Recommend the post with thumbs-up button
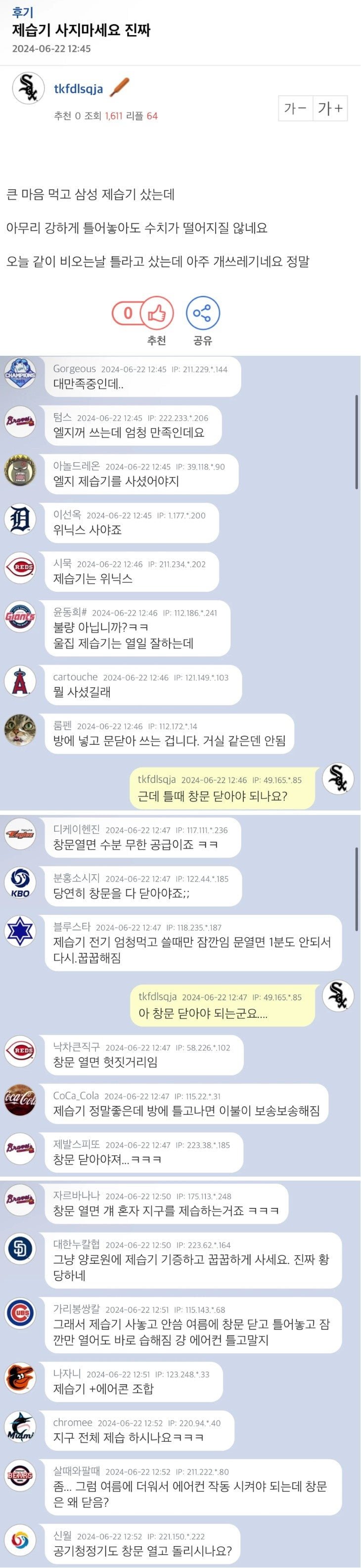The image size is (361, 1568). point(156,313)
